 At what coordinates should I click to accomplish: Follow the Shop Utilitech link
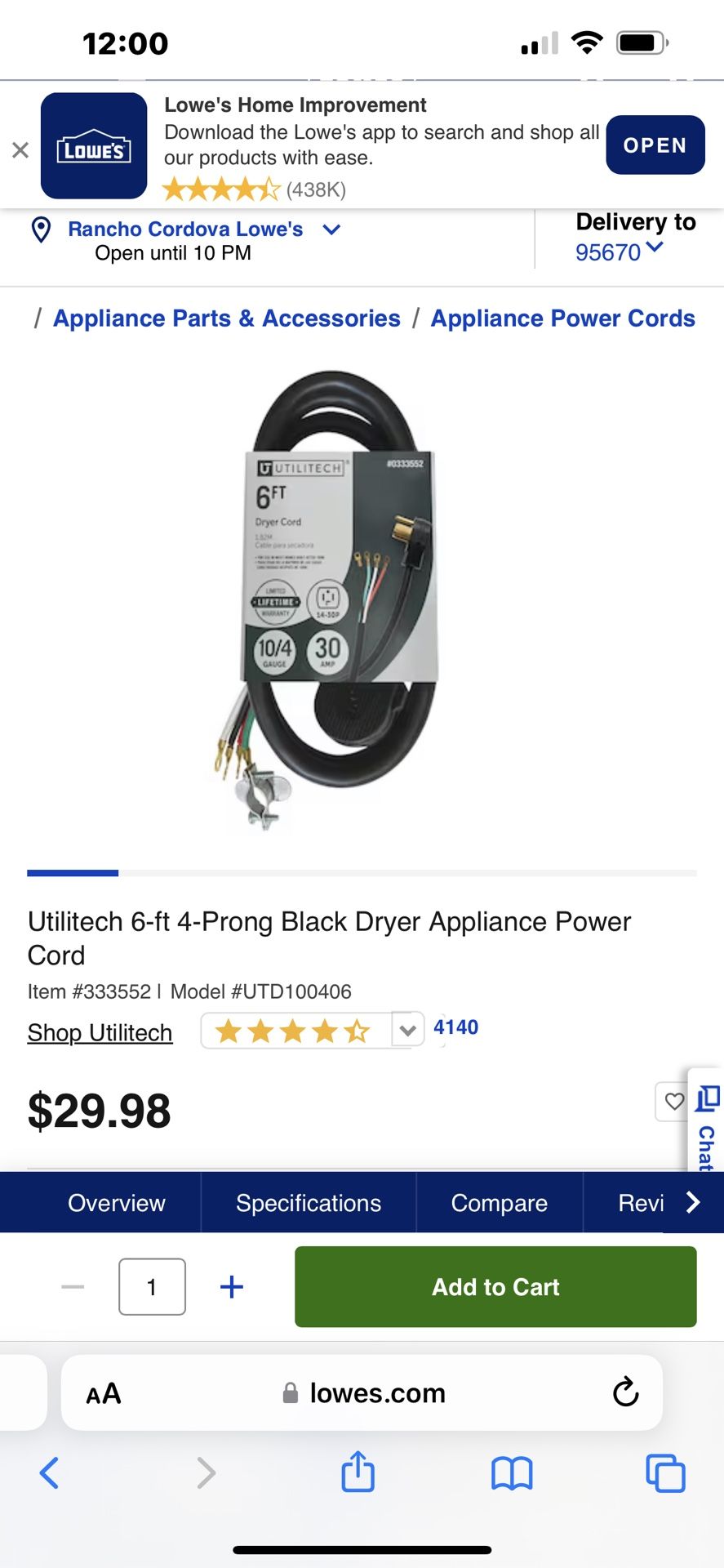(100, 1033)
